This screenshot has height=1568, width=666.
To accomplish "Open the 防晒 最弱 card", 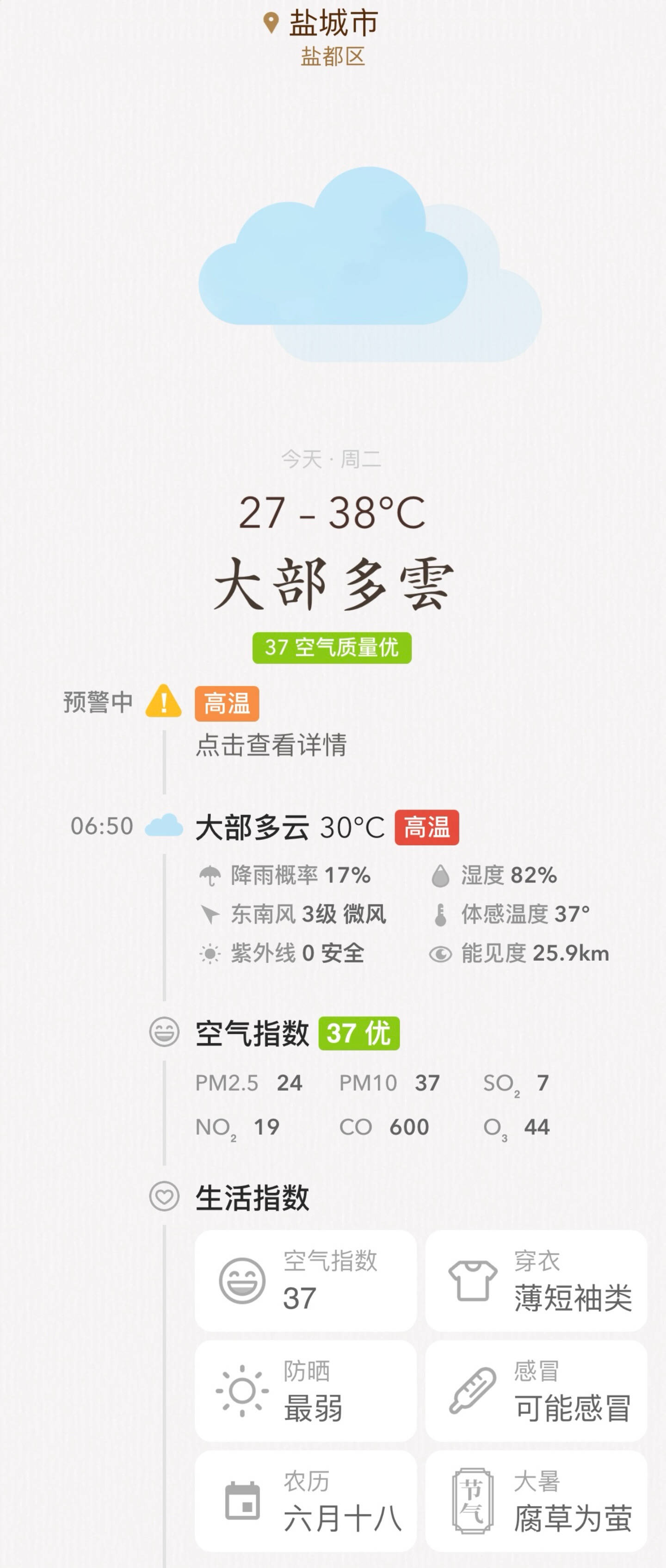I will click(x=306, y=1391).
